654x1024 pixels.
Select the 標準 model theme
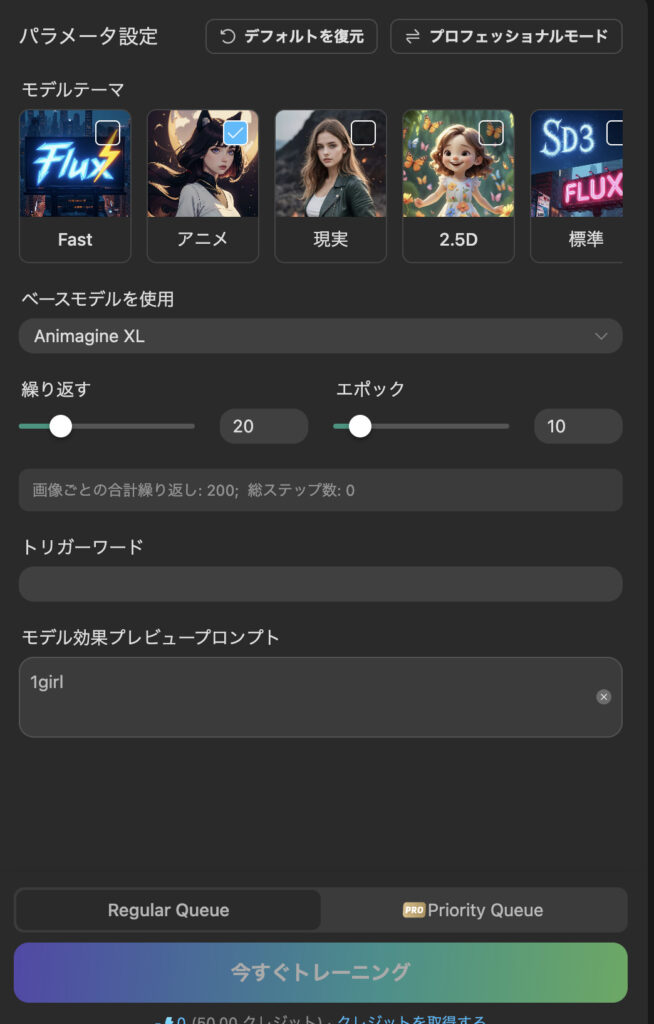coord(580,186)
